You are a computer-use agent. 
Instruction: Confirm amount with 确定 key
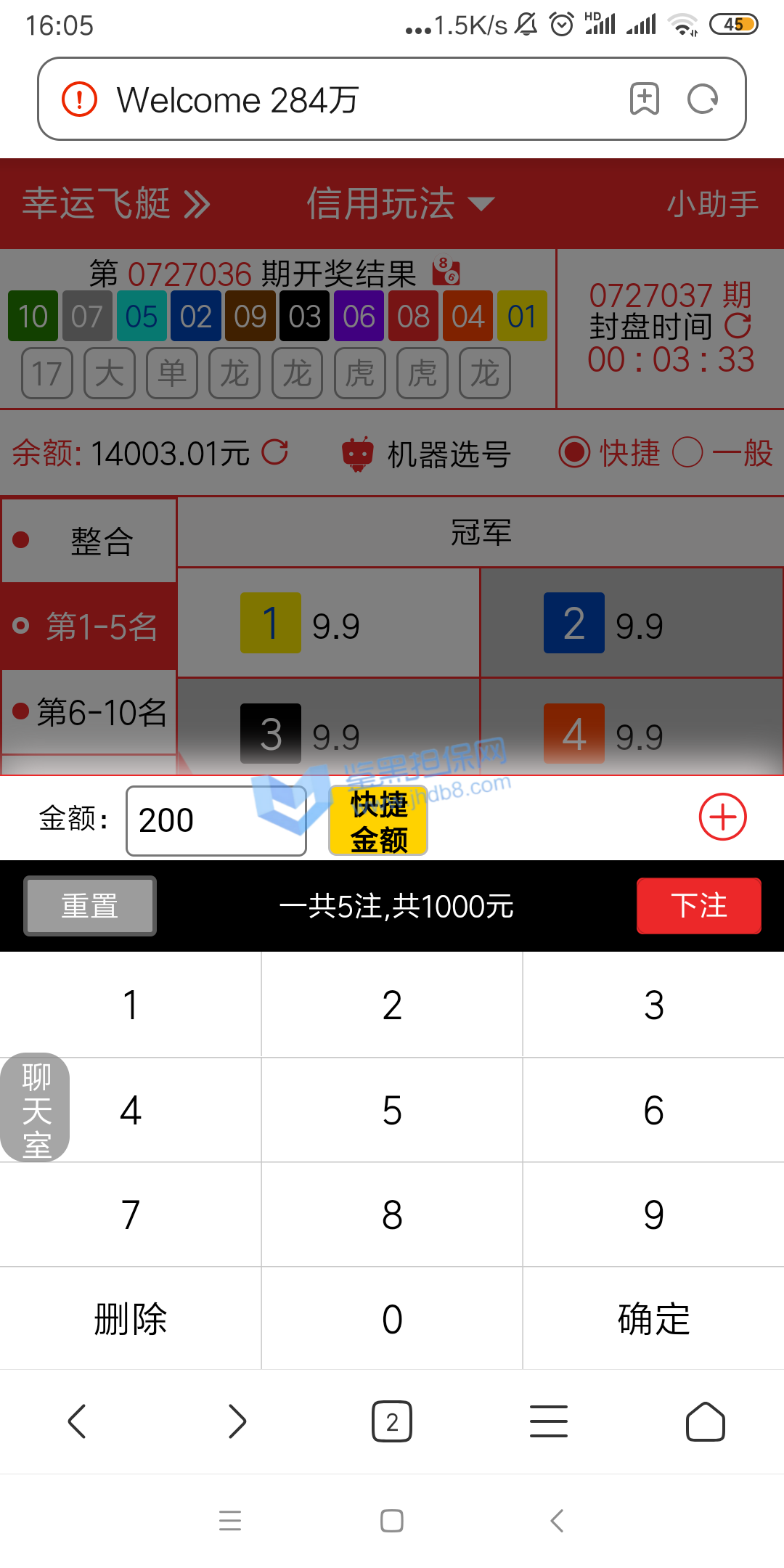653,1319
